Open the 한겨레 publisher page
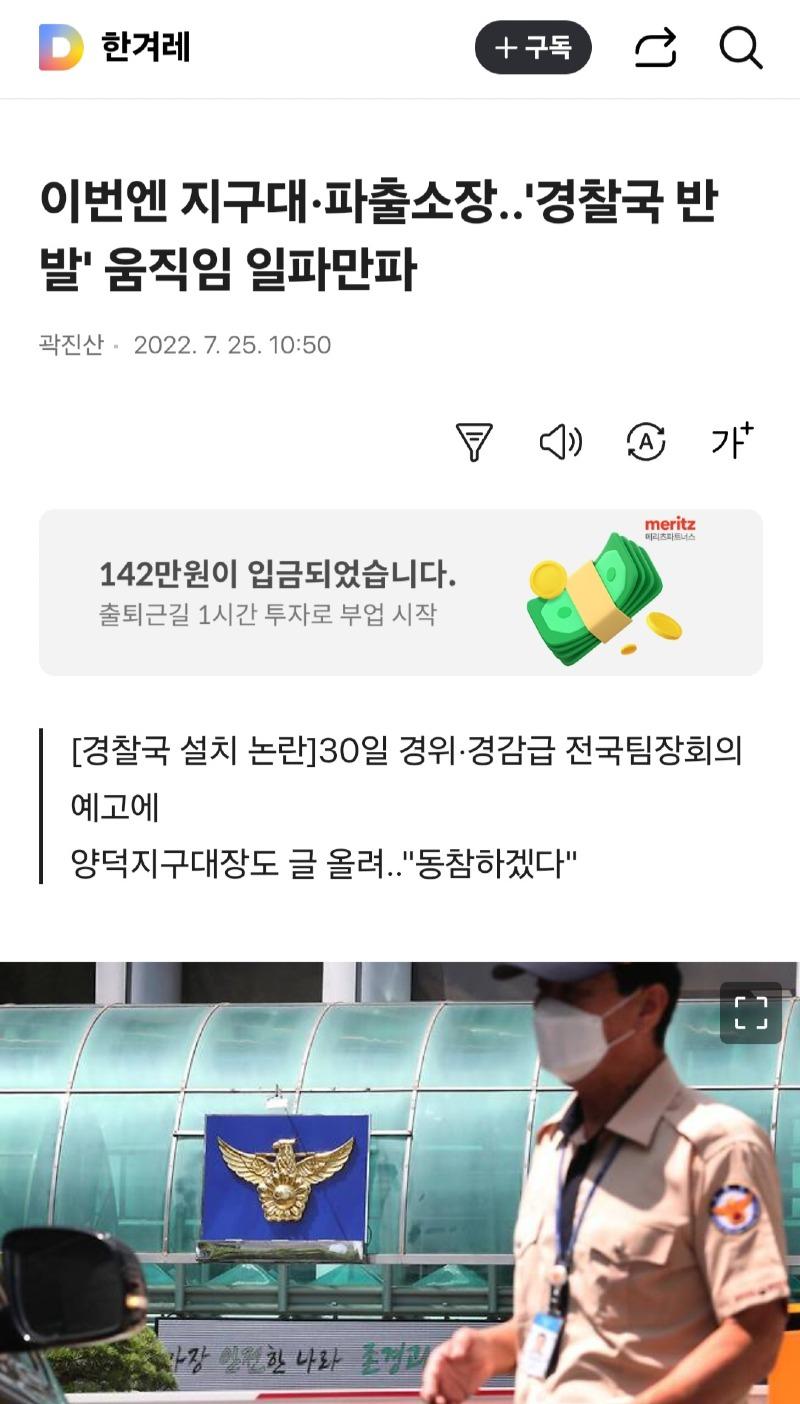Image resolution: width=800 pixels, height=1404 pixels. 146,48
